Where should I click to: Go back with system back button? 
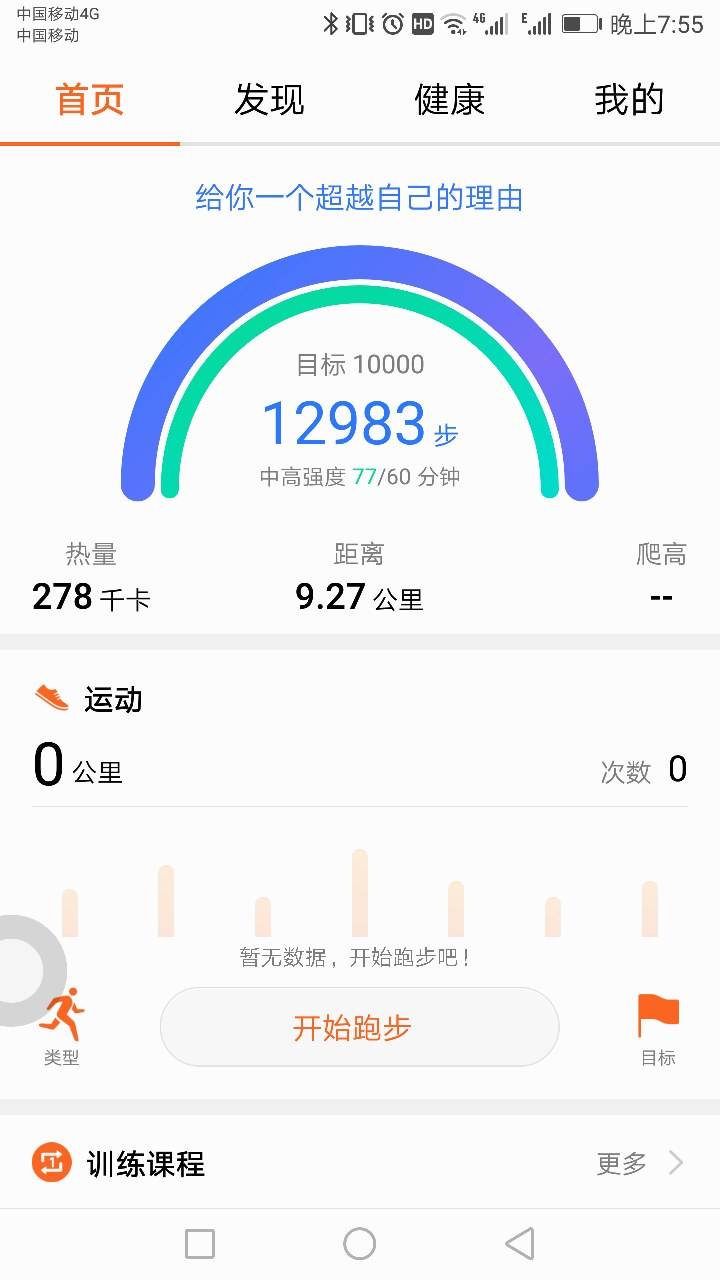(519, 1244)
